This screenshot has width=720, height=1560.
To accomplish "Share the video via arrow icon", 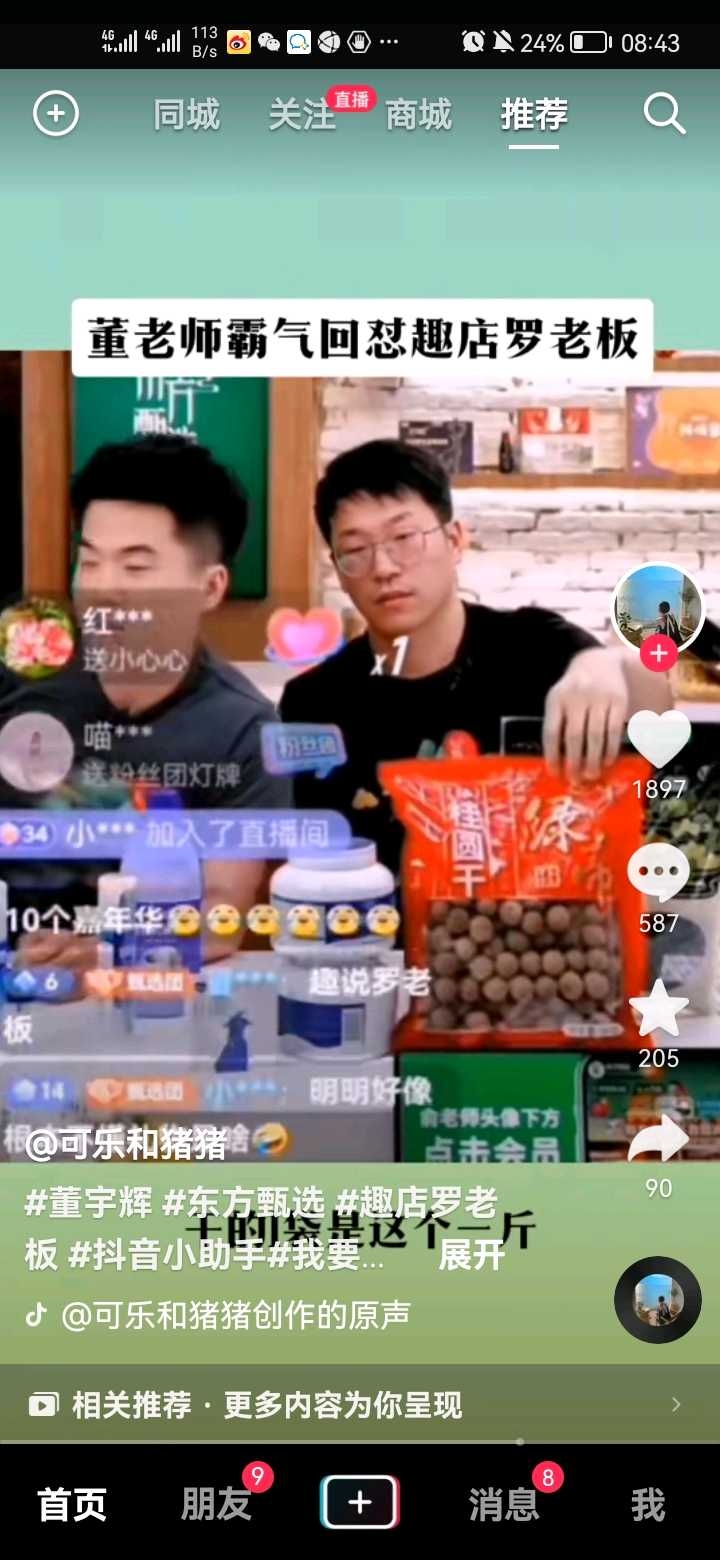I will click(x=659, y=1140).
